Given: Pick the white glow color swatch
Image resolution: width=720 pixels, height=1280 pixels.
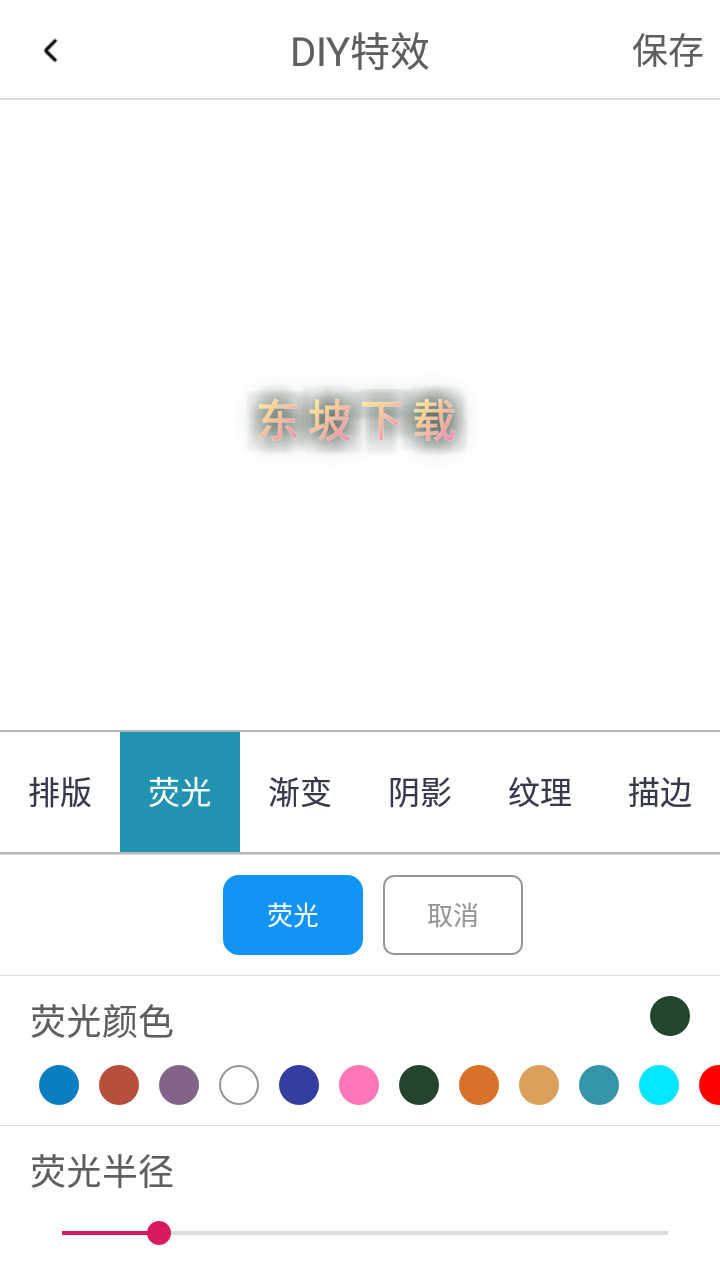Looking at the screenshot, I should click(x=239, y=1085).
